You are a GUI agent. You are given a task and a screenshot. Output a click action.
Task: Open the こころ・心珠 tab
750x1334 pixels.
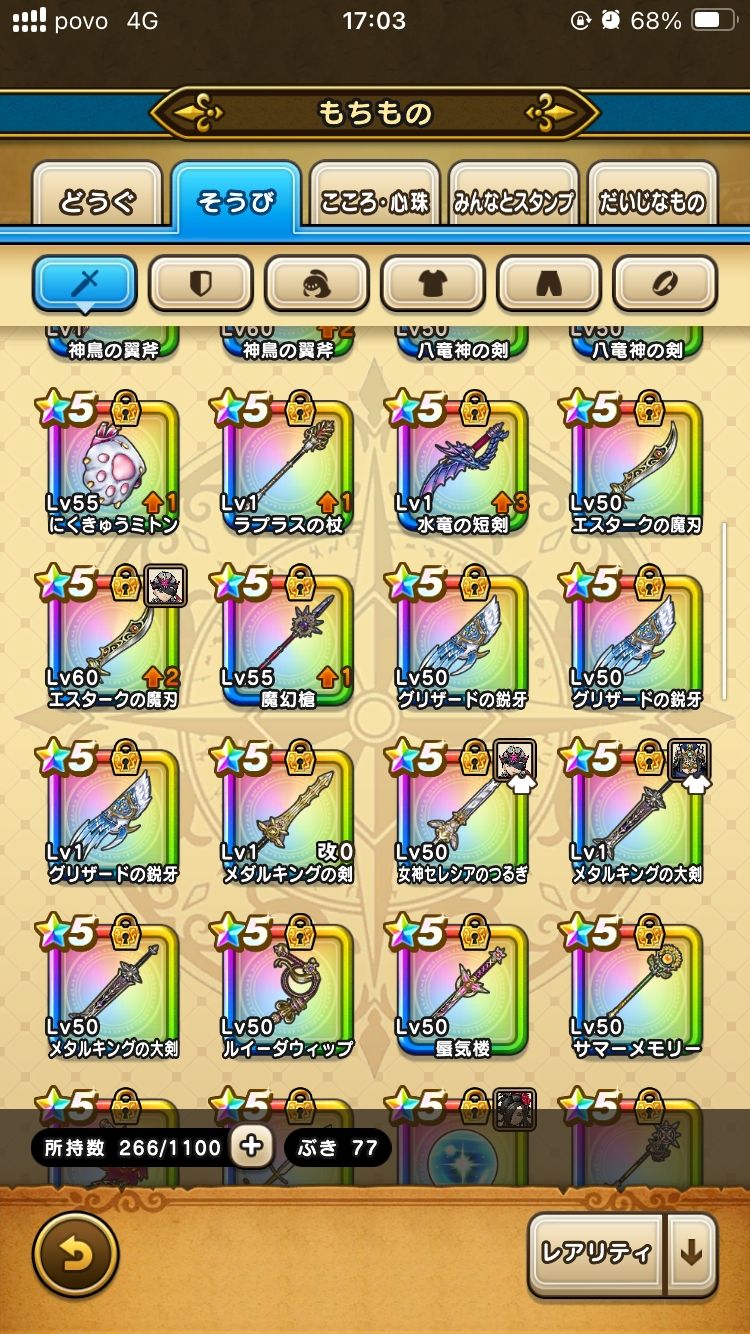(375, 201)
